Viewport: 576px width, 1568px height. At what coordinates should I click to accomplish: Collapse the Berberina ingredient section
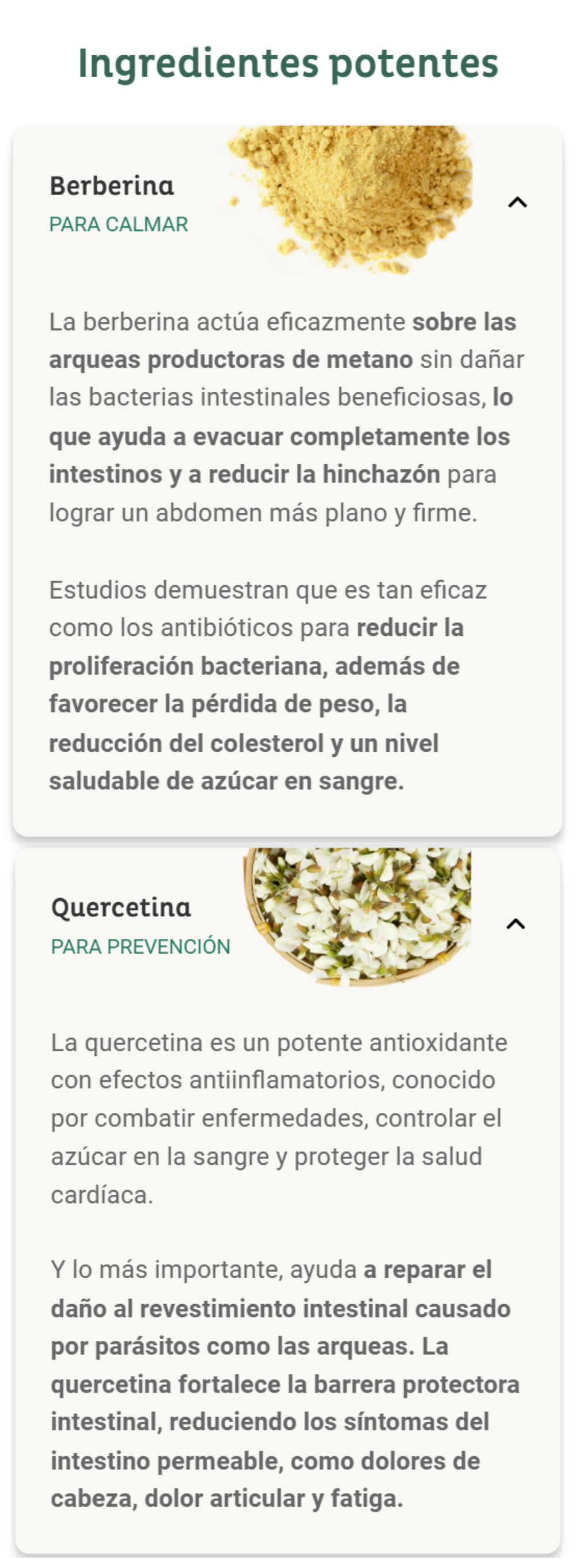[517, 203]
